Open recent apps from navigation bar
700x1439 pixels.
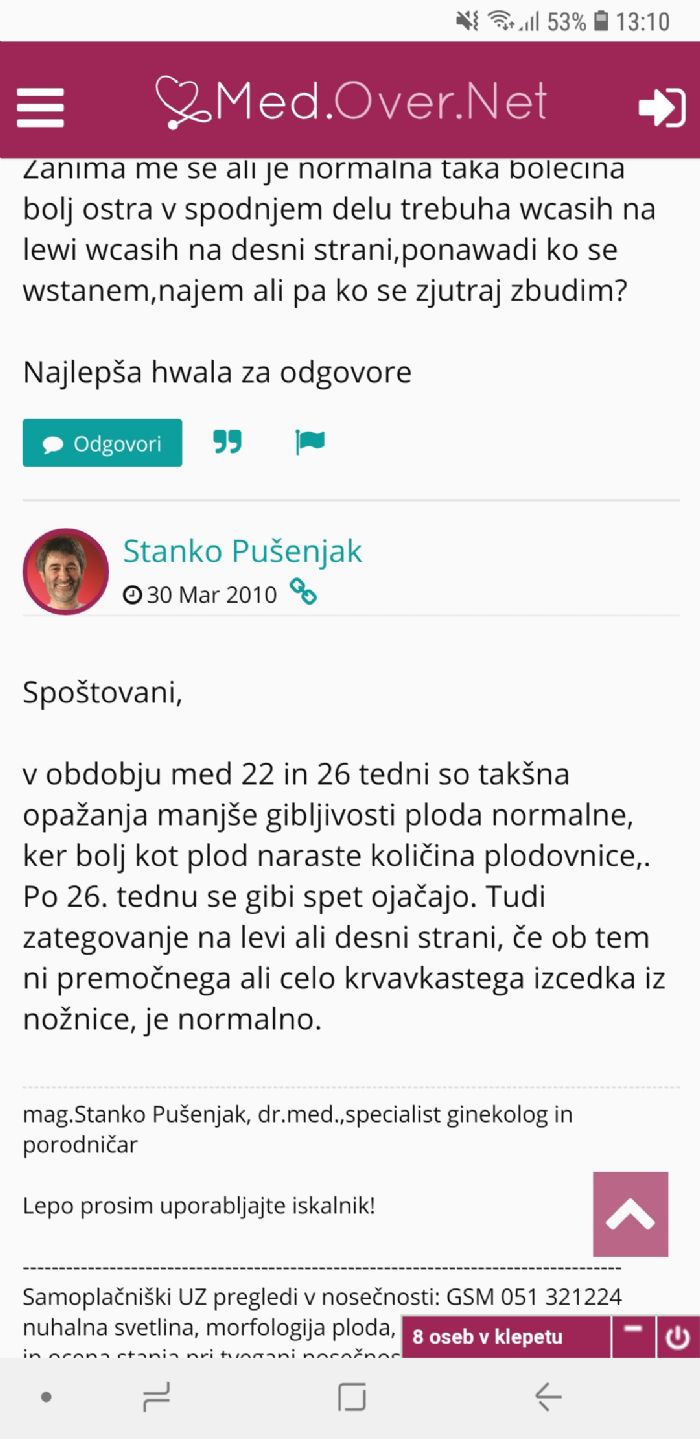coord(157,1397)
